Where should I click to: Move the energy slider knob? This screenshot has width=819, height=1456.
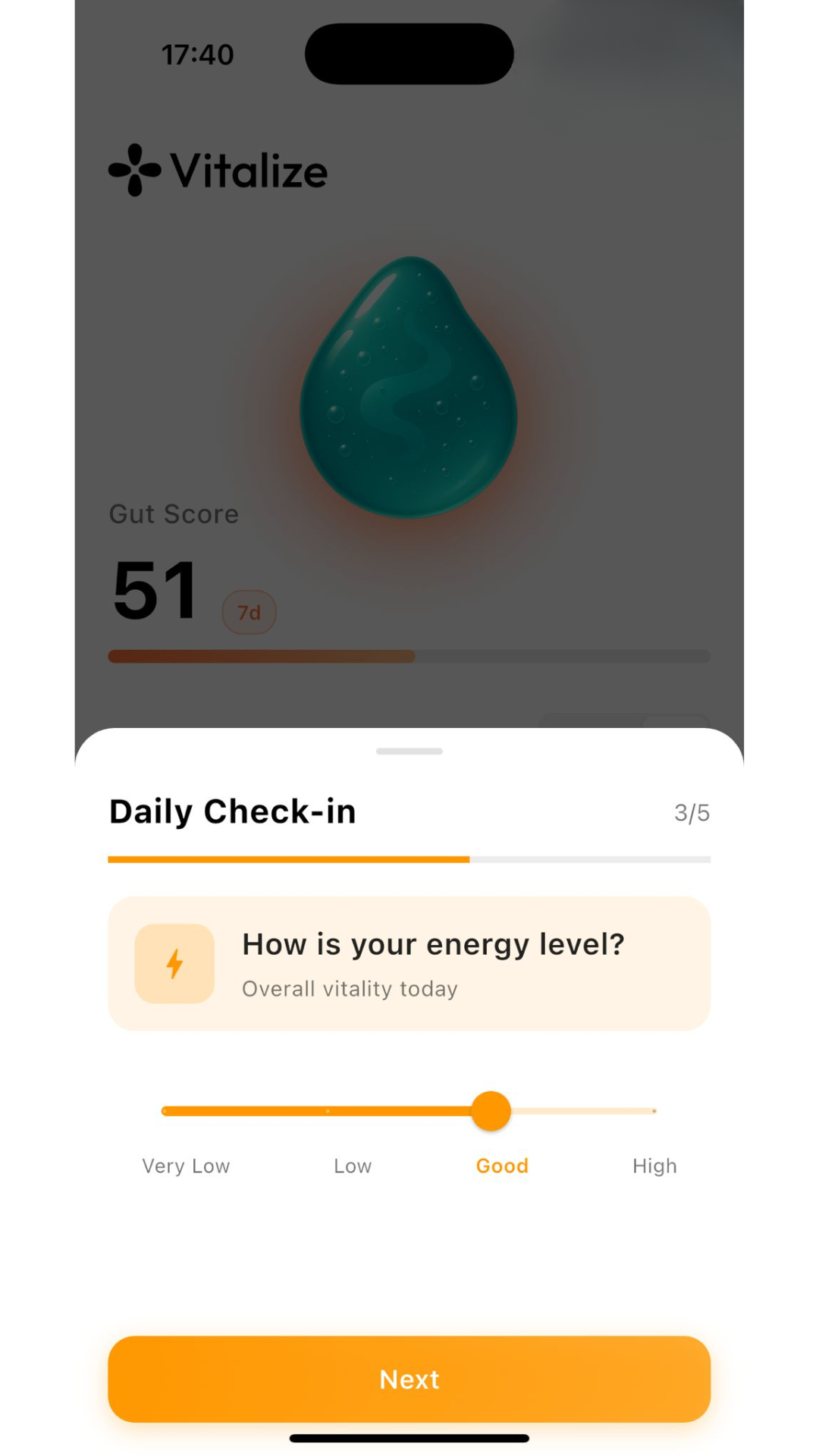click(x=491, y=1109)
